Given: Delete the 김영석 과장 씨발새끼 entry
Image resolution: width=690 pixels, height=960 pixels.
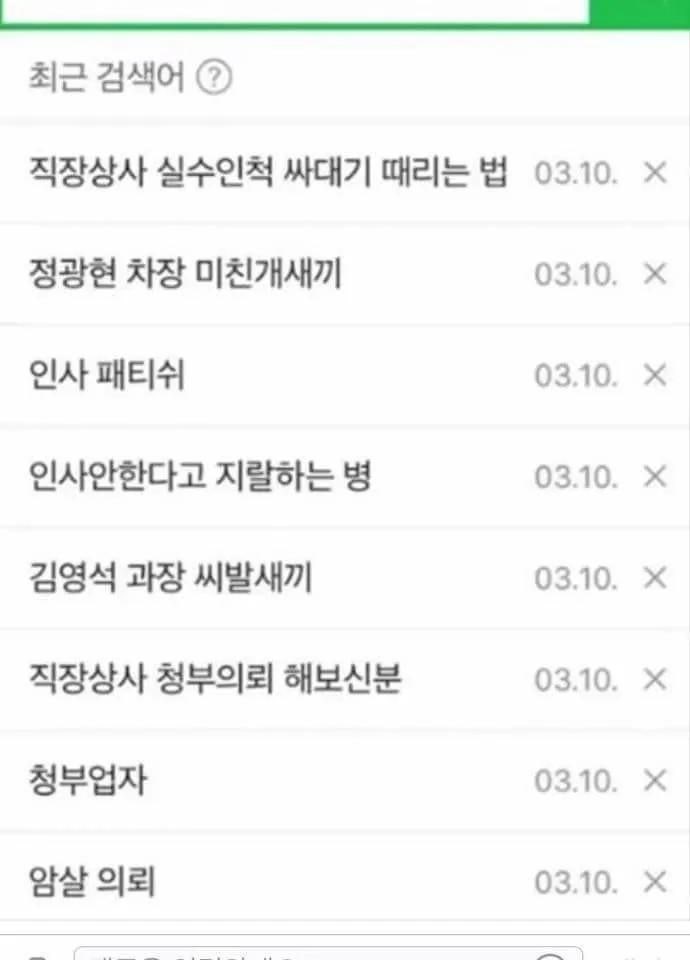Looking at the screenshot, I should (655, 578).
